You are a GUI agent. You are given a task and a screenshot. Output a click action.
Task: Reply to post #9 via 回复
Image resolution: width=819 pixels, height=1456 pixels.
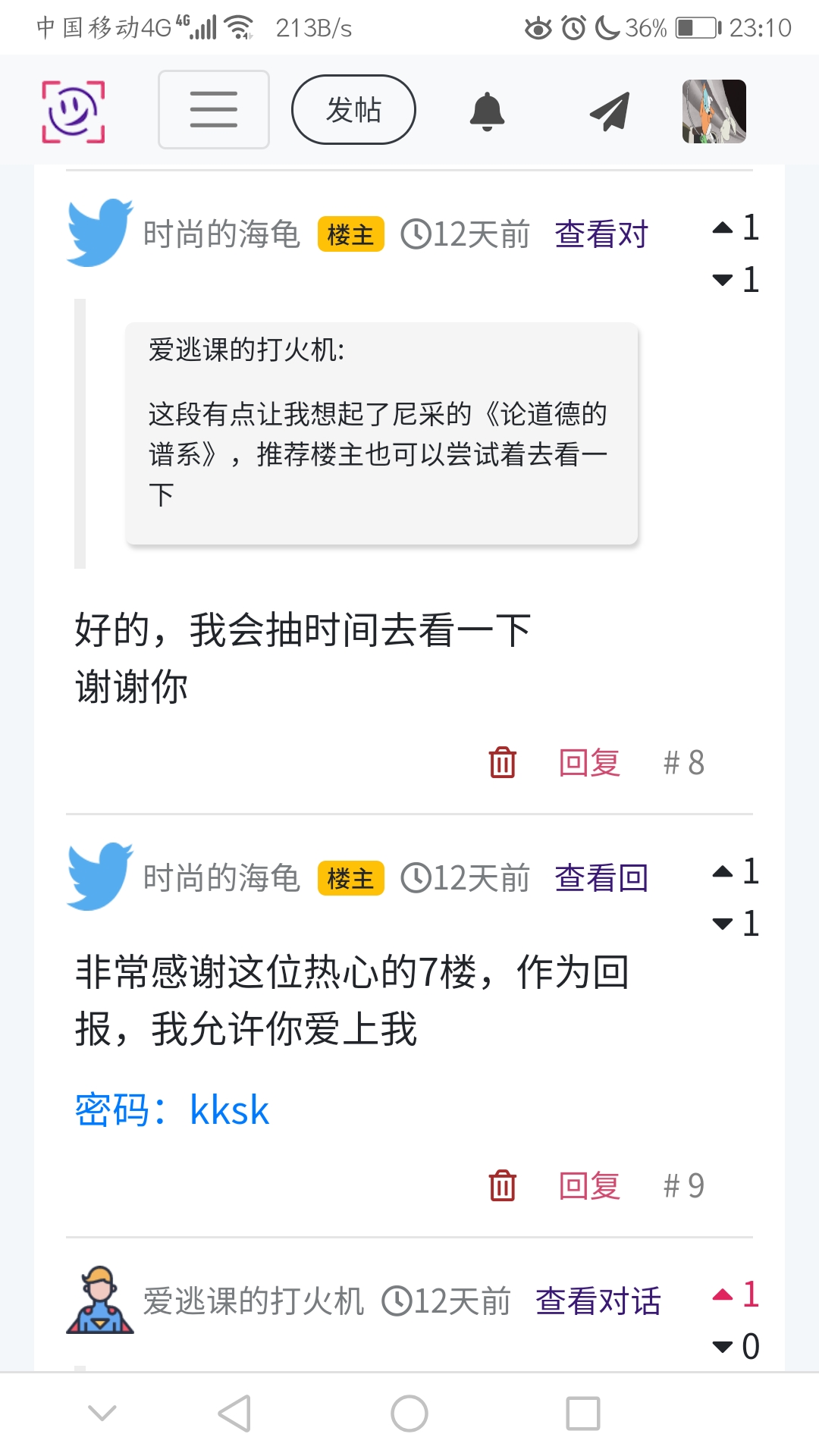589,1185
